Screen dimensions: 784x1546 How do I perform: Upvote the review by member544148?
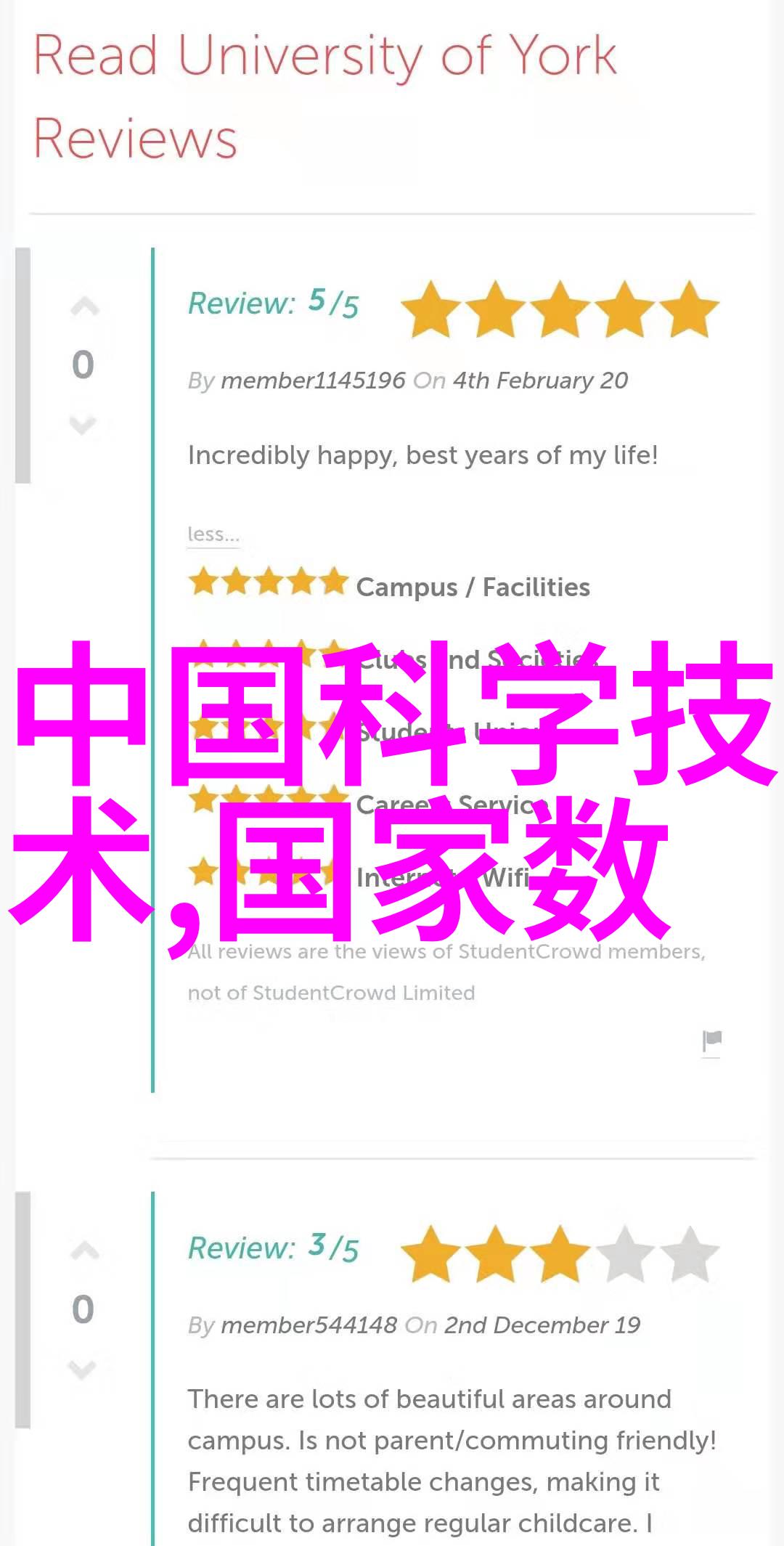tap(84, 1251)
